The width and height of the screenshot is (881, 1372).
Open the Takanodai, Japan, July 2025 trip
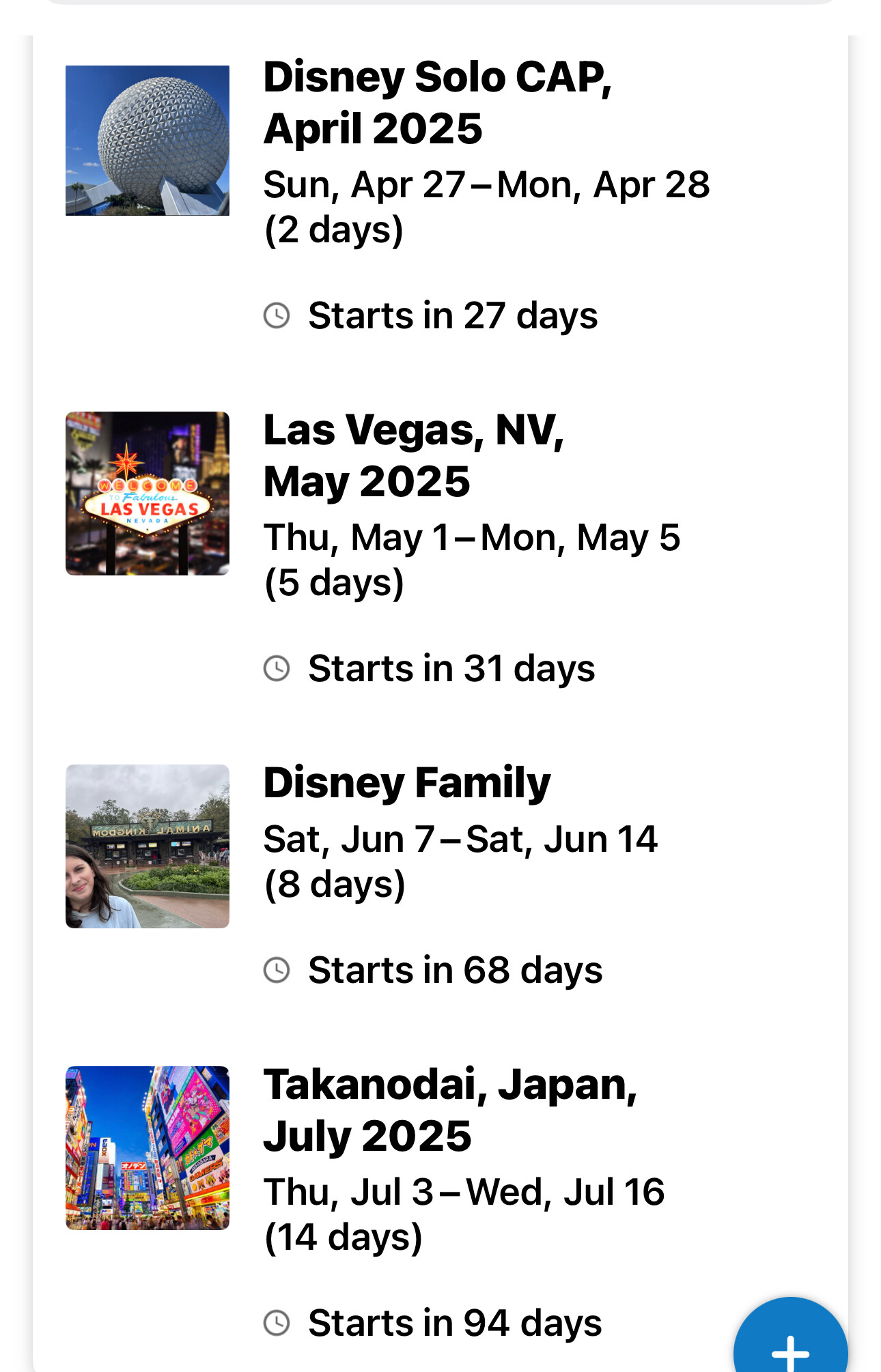449,1110
